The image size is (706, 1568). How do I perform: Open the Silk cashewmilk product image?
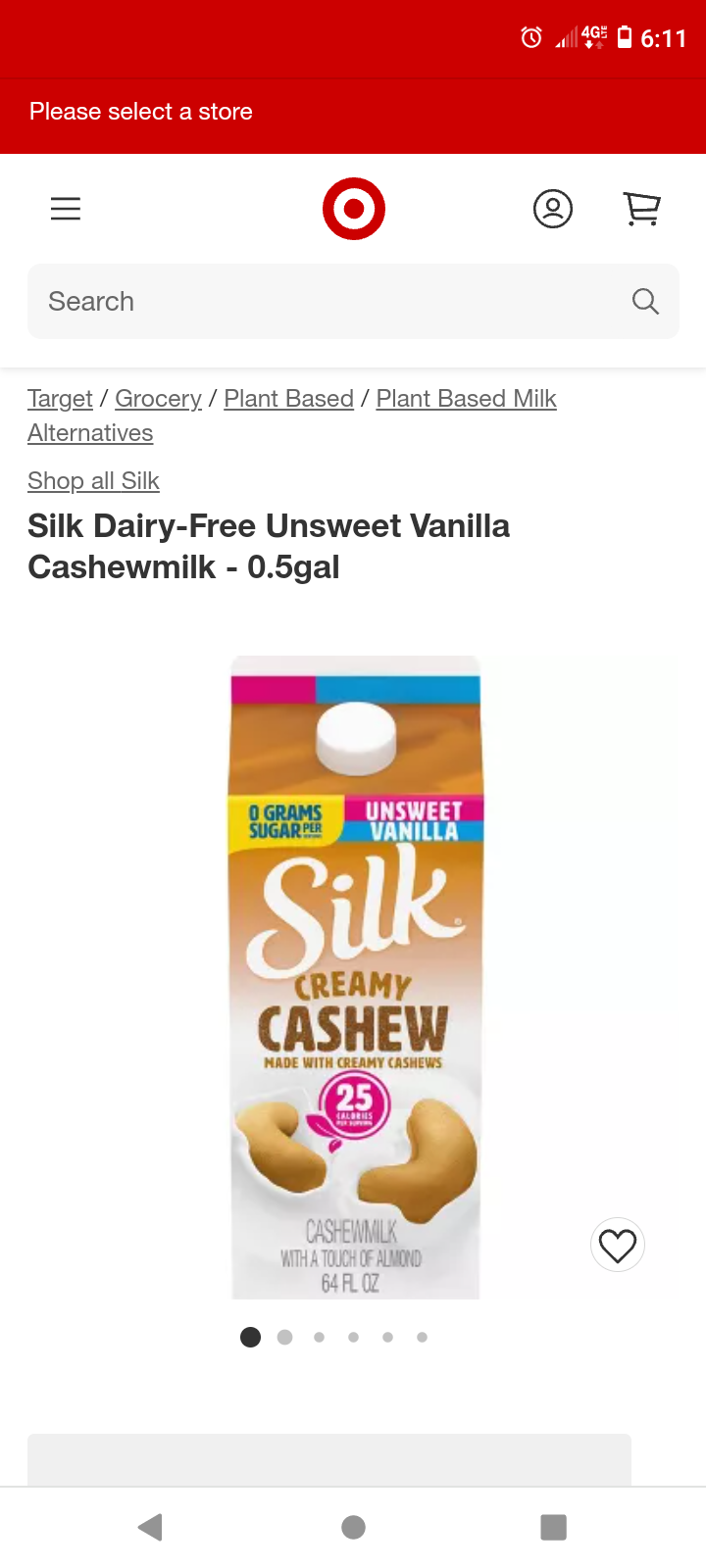355,977
